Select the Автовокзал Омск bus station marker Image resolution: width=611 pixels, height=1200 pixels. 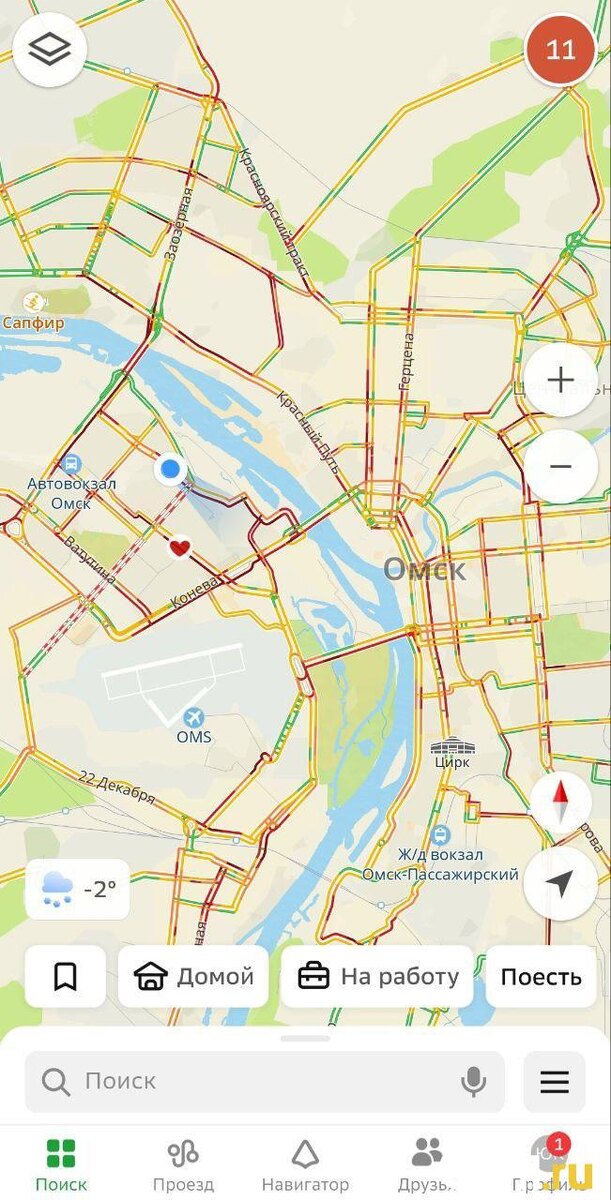coord(71,463)
